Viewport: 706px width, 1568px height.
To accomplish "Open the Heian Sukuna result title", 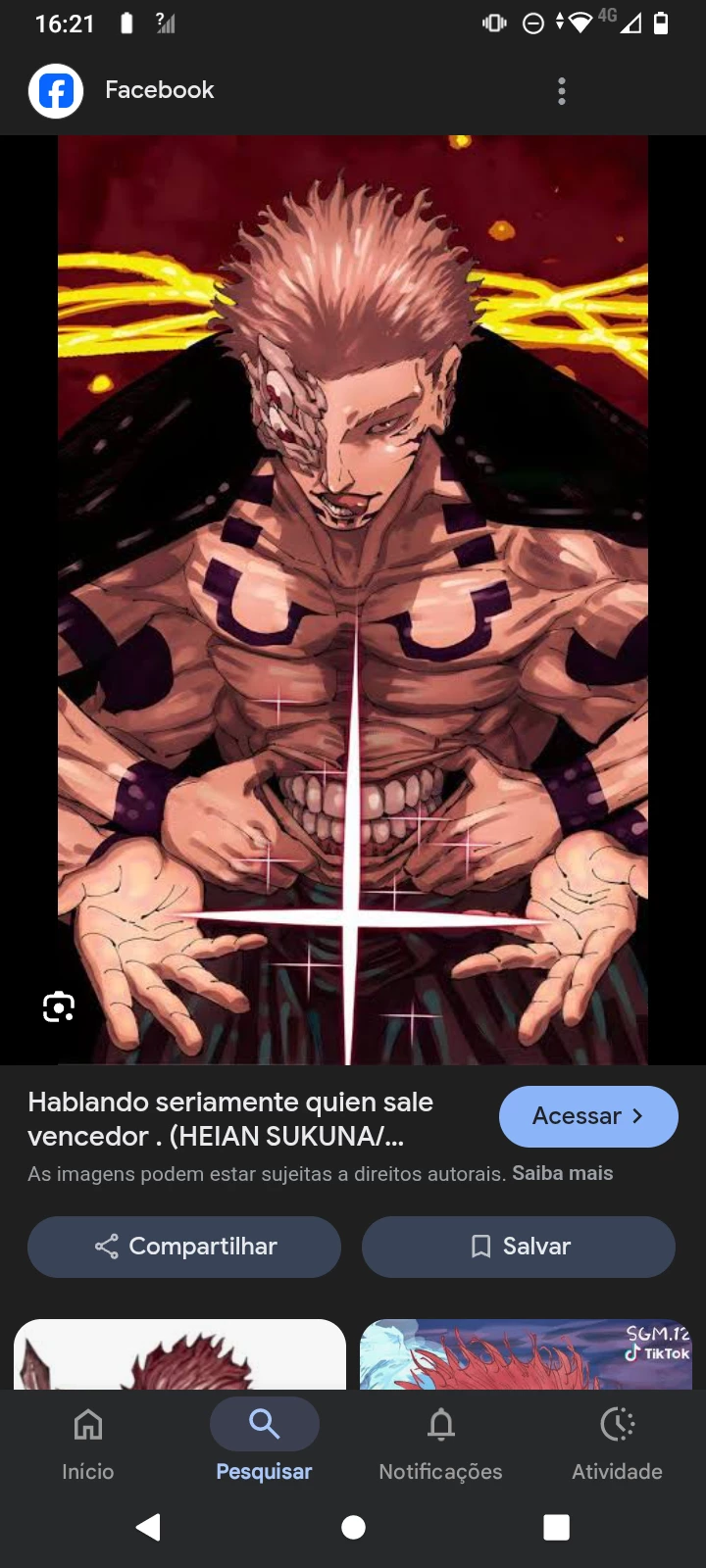I will [x=230, y=1119].
